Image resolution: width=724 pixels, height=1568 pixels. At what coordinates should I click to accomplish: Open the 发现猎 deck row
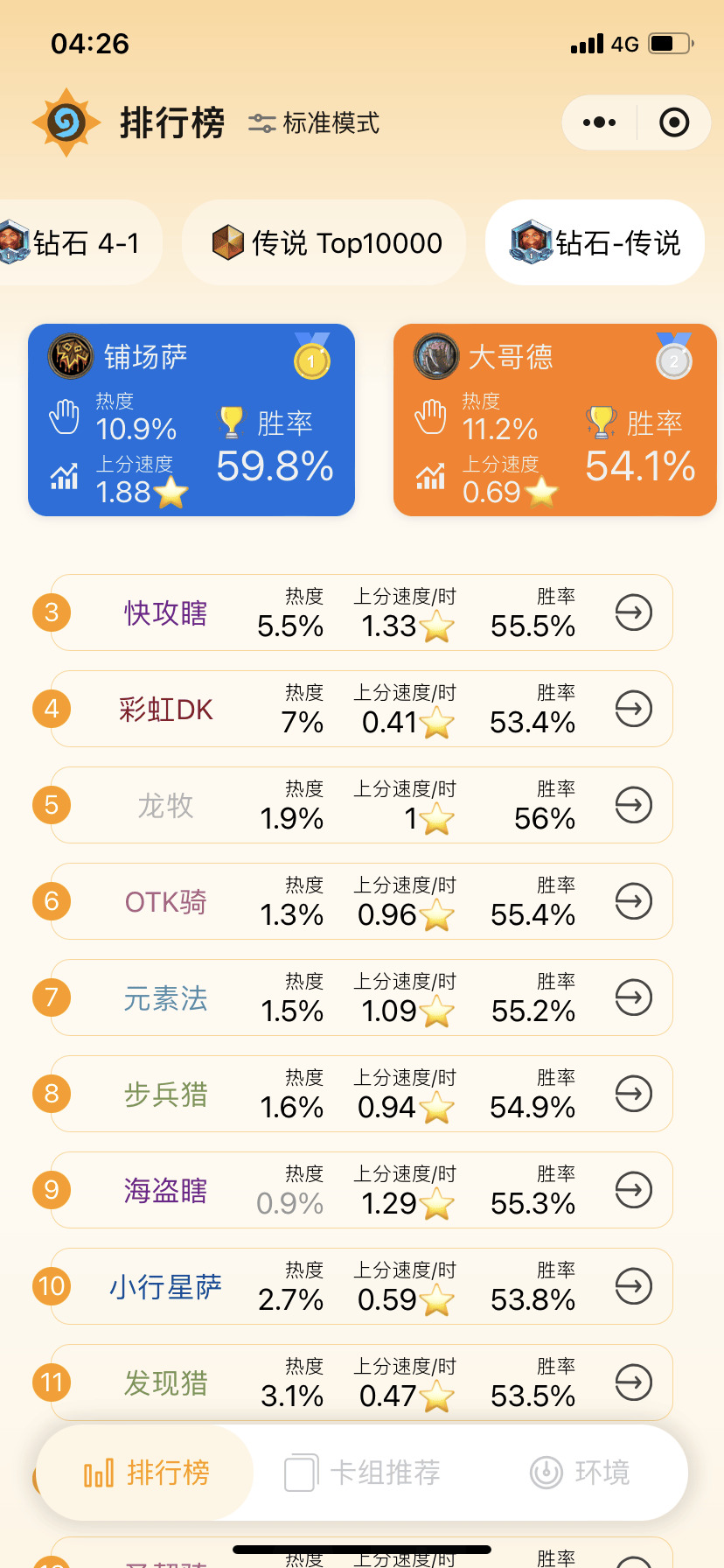coord(361,1382)
